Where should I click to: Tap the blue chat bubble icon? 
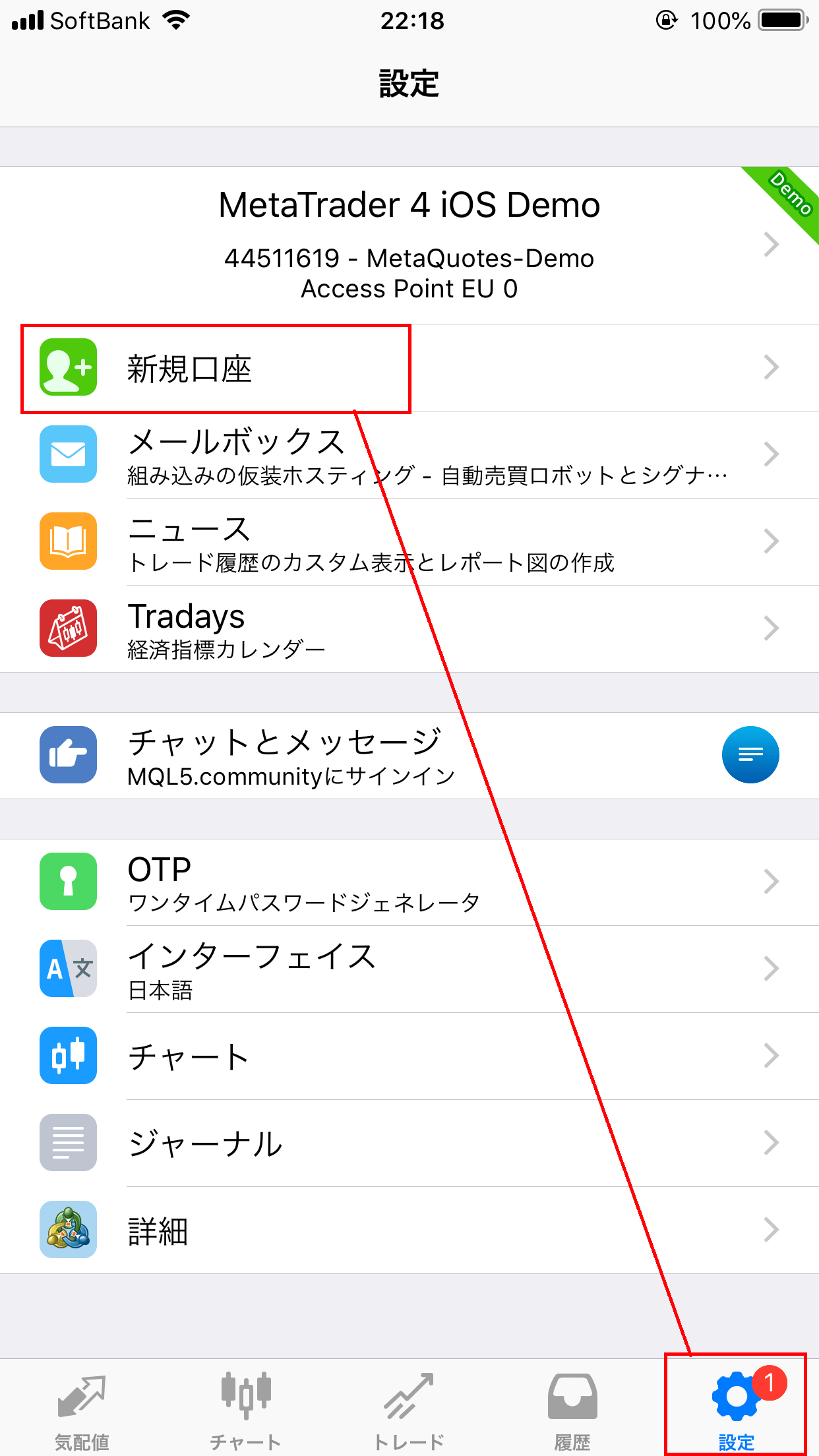[x=750, y=755]
